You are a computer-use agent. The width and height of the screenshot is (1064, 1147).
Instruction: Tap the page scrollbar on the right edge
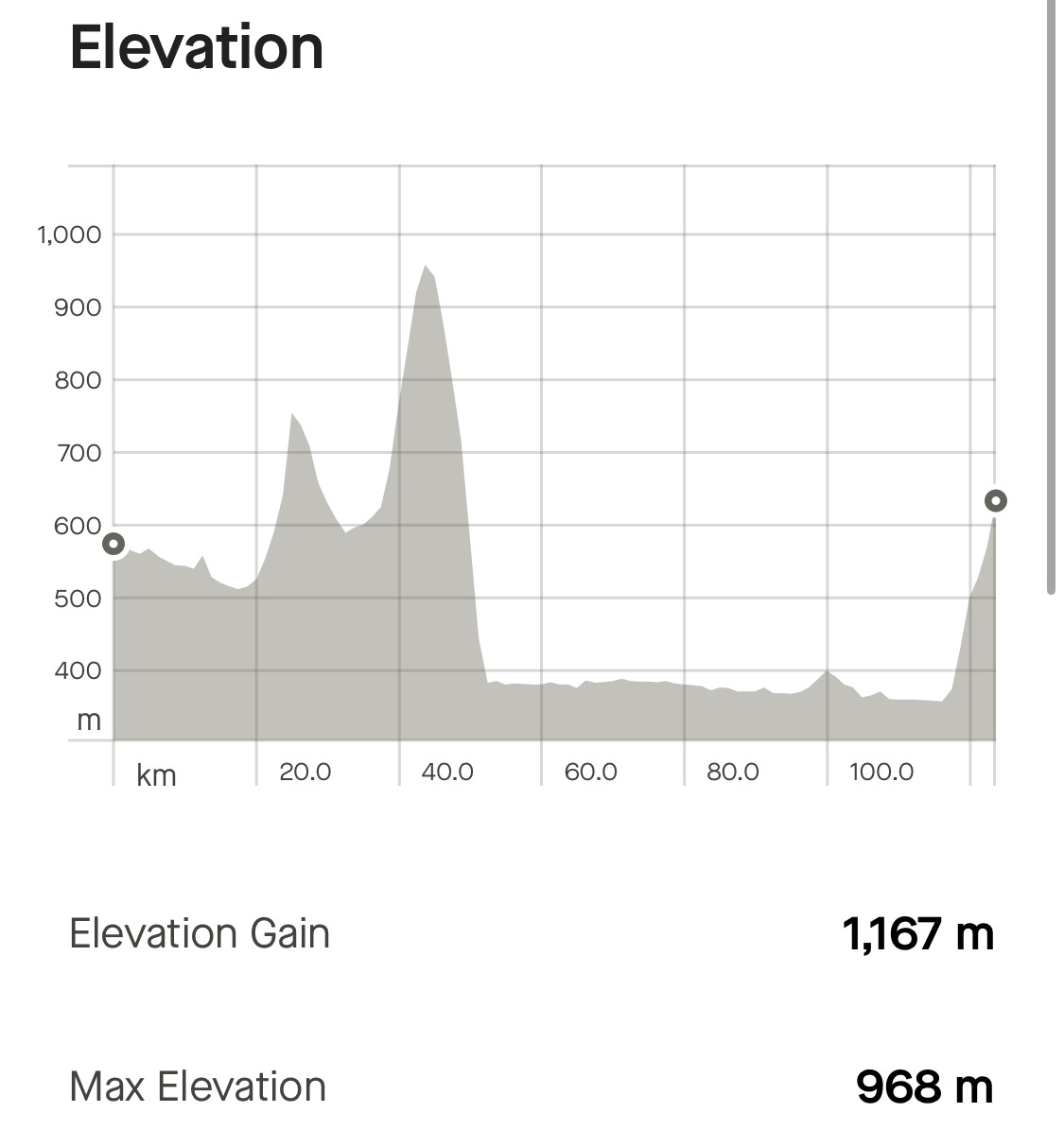click(1051, 297)
